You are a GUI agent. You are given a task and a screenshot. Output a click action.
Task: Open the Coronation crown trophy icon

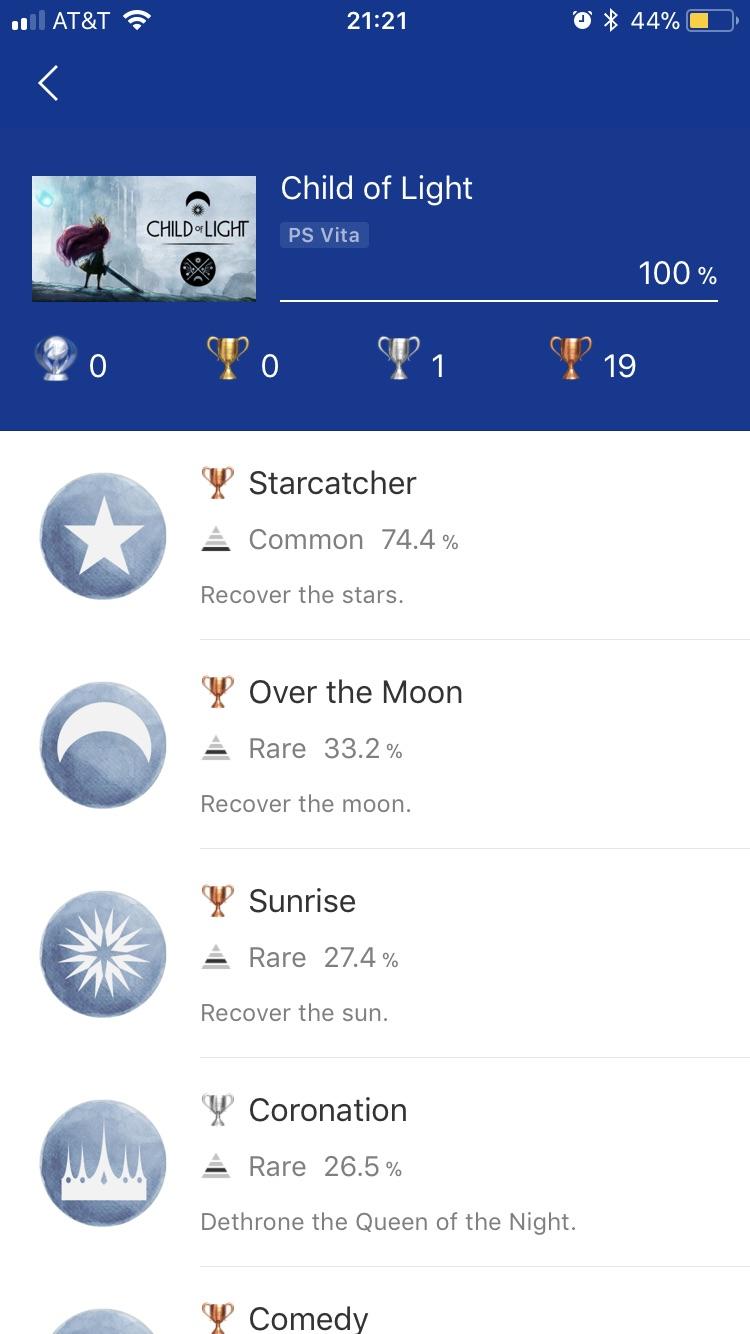coord(103,1162)
